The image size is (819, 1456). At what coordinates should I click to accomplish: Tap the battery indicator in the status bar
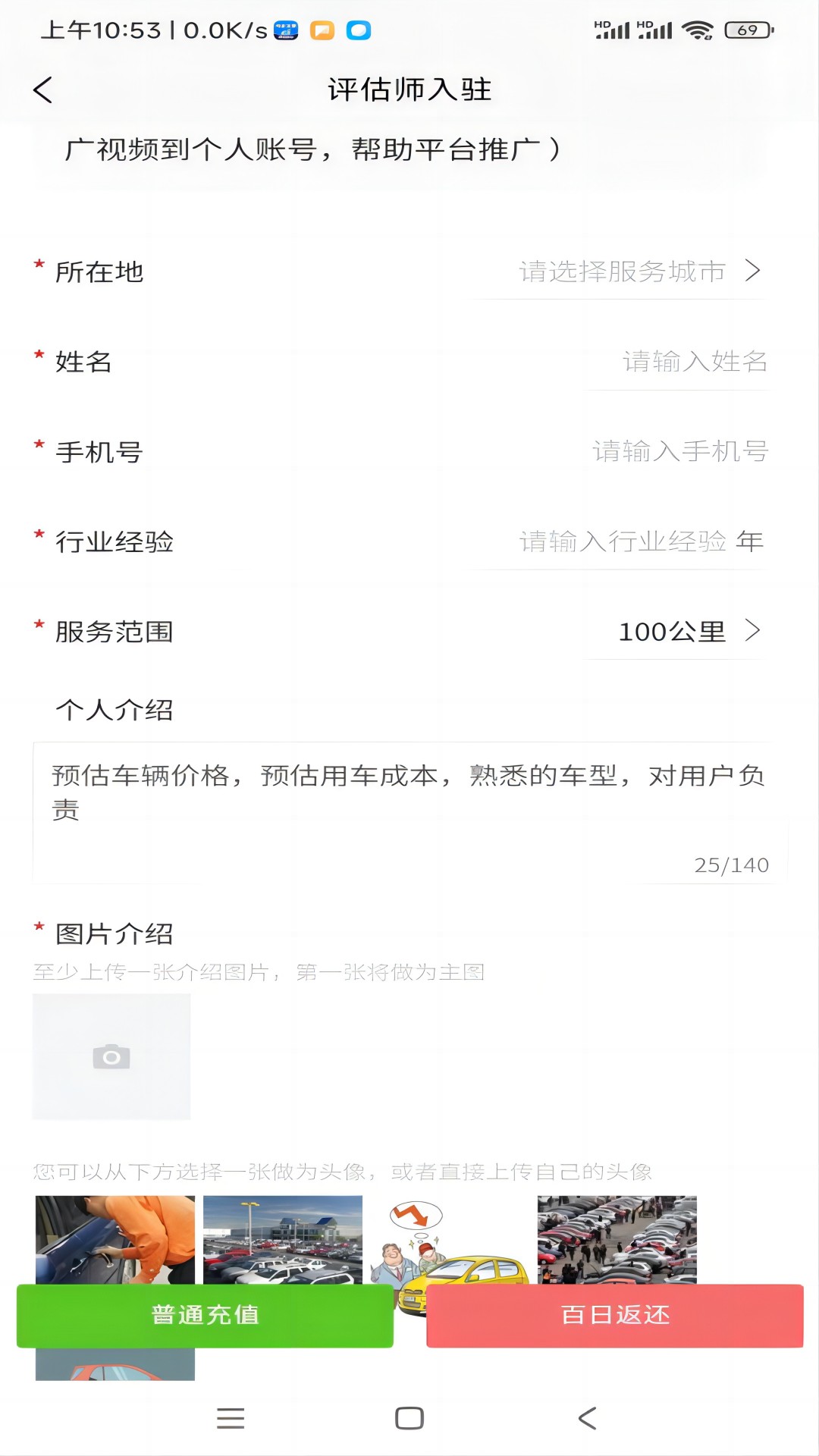click(744, 30)
